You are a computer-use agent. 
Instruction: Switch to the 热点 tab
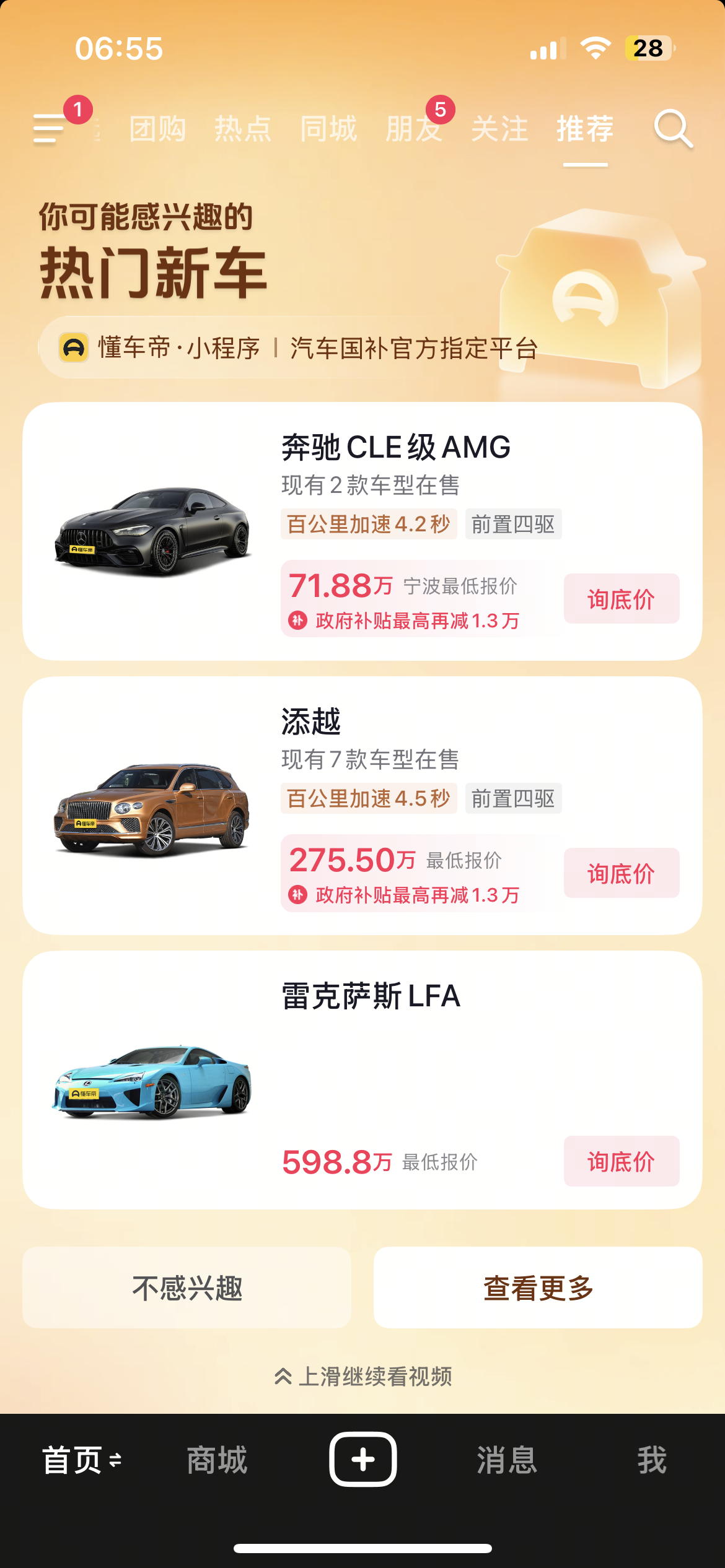tap(243, 129)
